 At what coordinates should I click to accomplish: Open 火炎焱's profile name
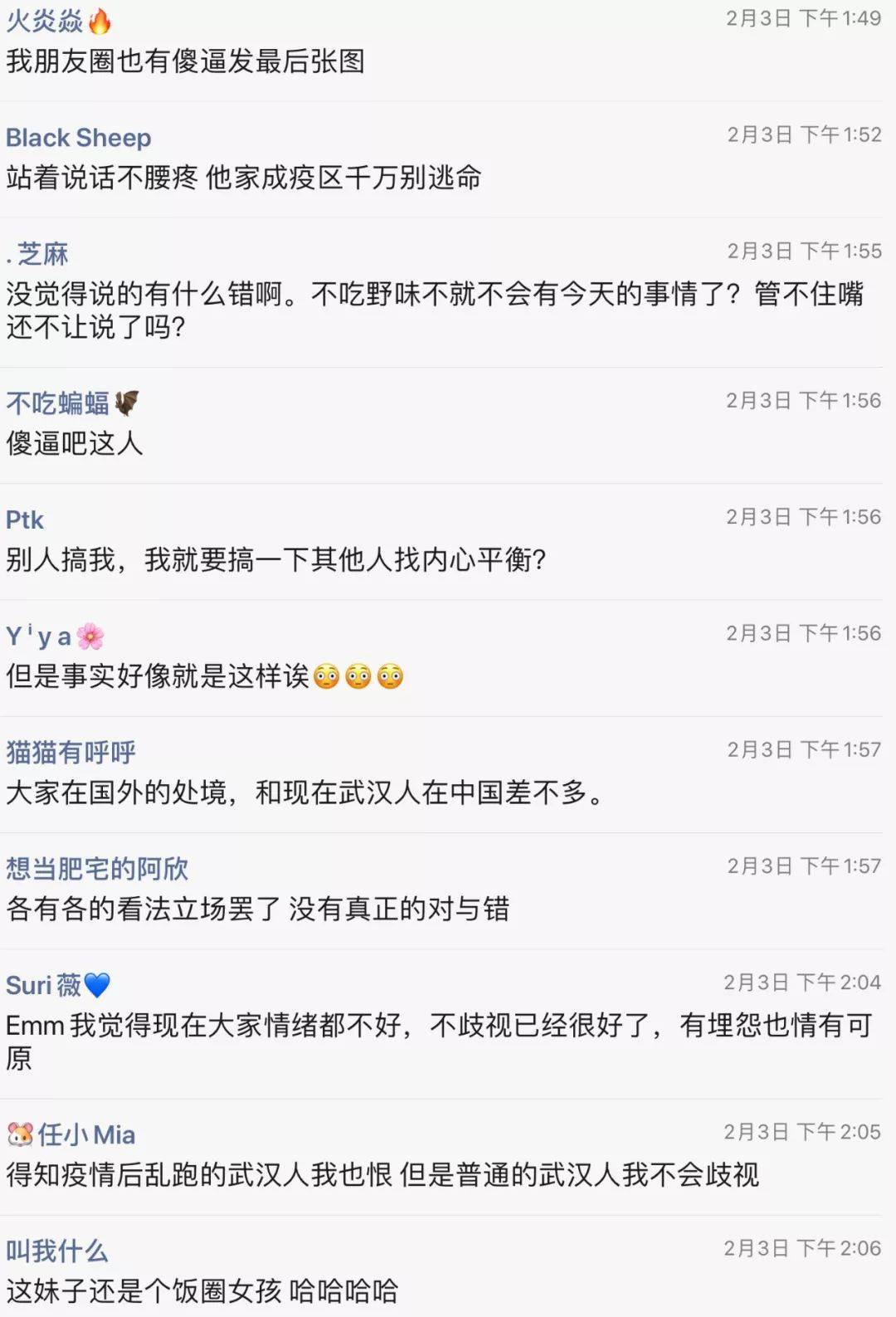pyautogui.click(x=58, y=21)
